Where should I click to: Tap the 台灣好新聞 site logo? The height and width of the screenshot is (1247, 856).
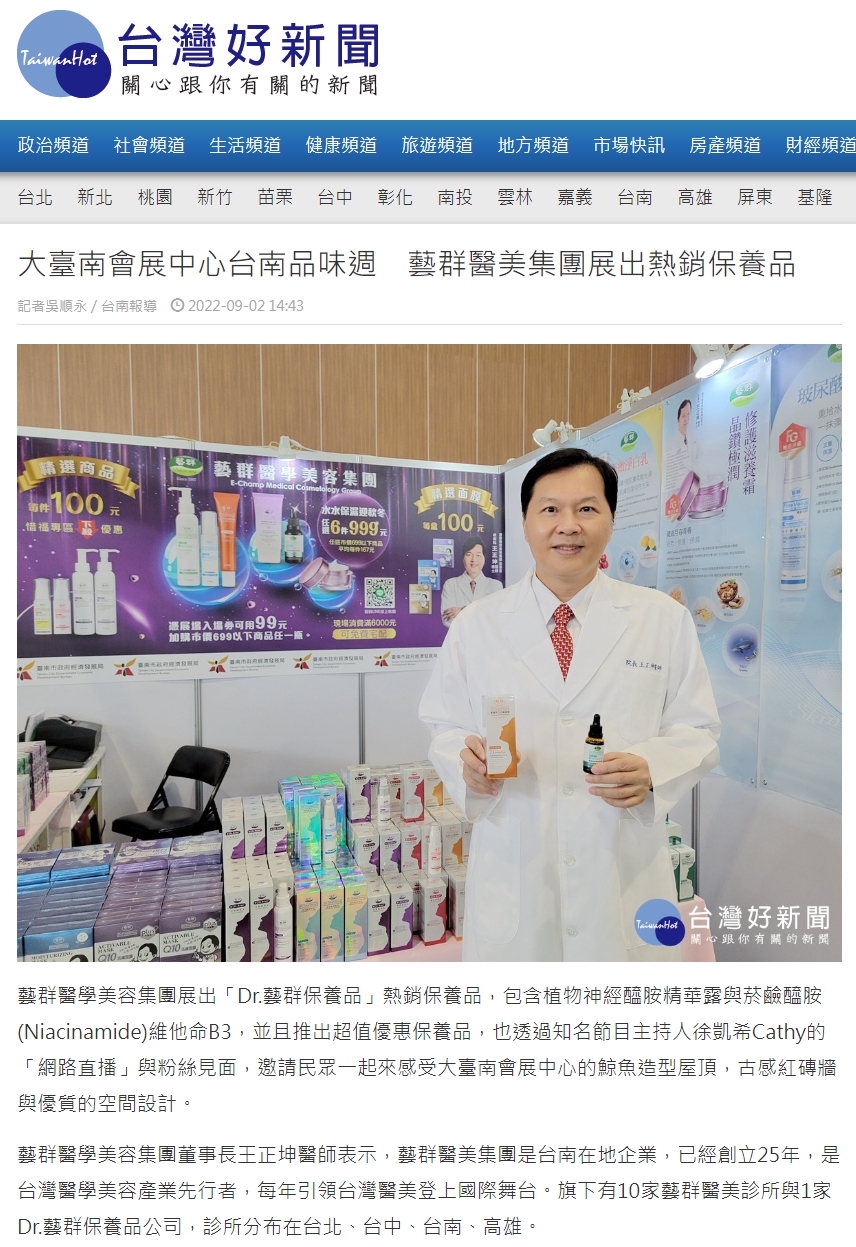point(199,56)
